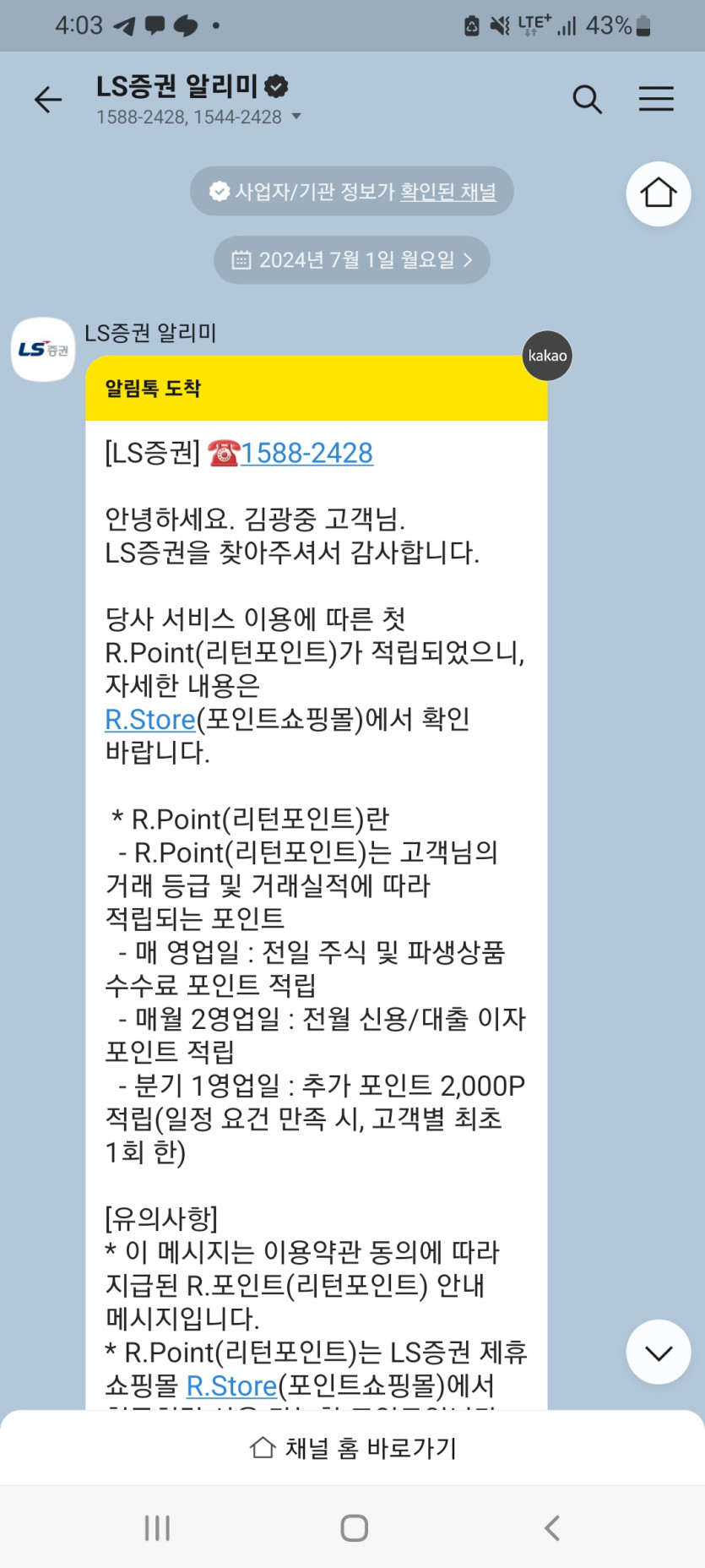Open recent apps from the navigation bar

[x=157, y=1527]
